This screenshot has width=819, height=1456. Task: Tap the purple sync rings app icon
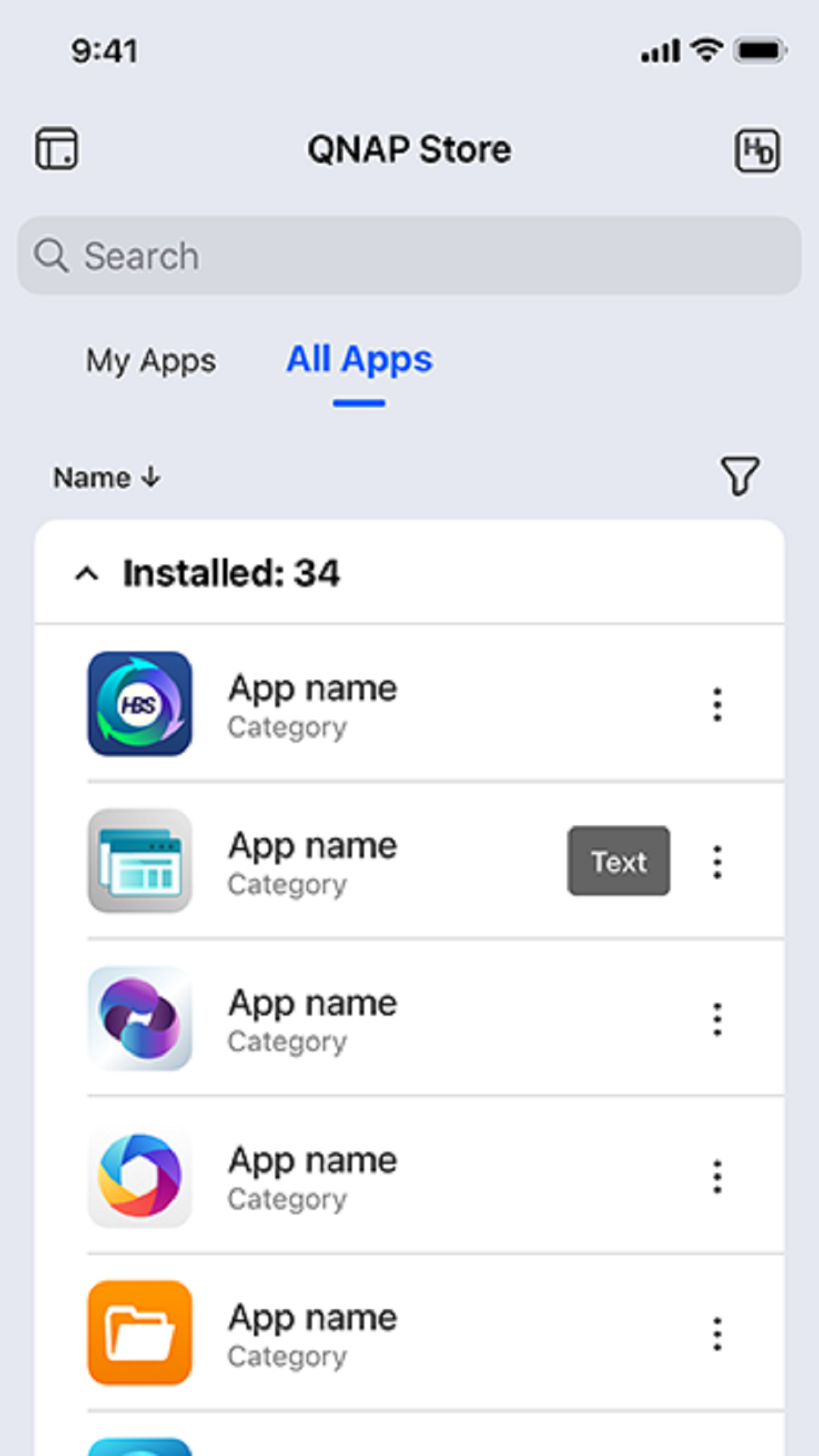140,1018
